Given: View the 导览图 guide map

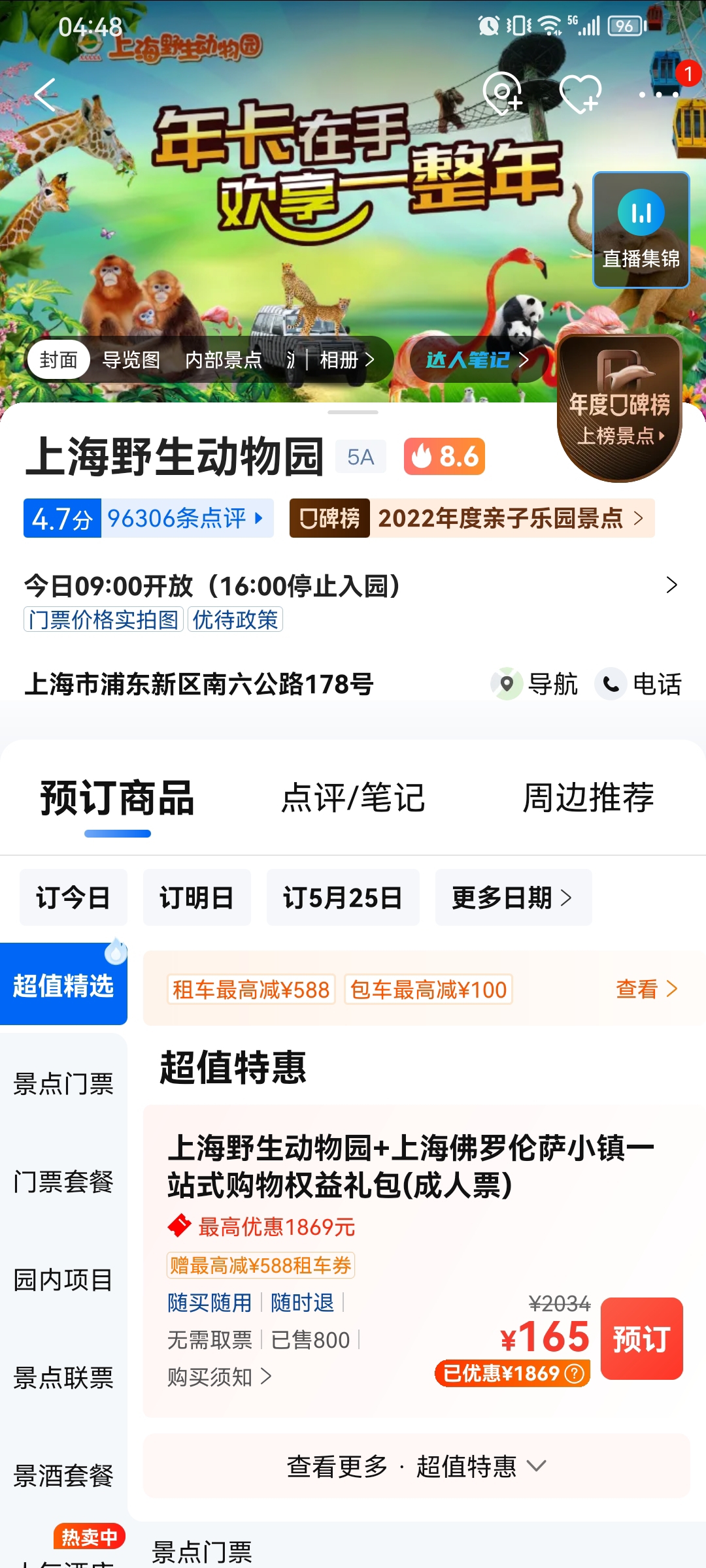Looking at the screenshot, I should click(x=131, y=360).
